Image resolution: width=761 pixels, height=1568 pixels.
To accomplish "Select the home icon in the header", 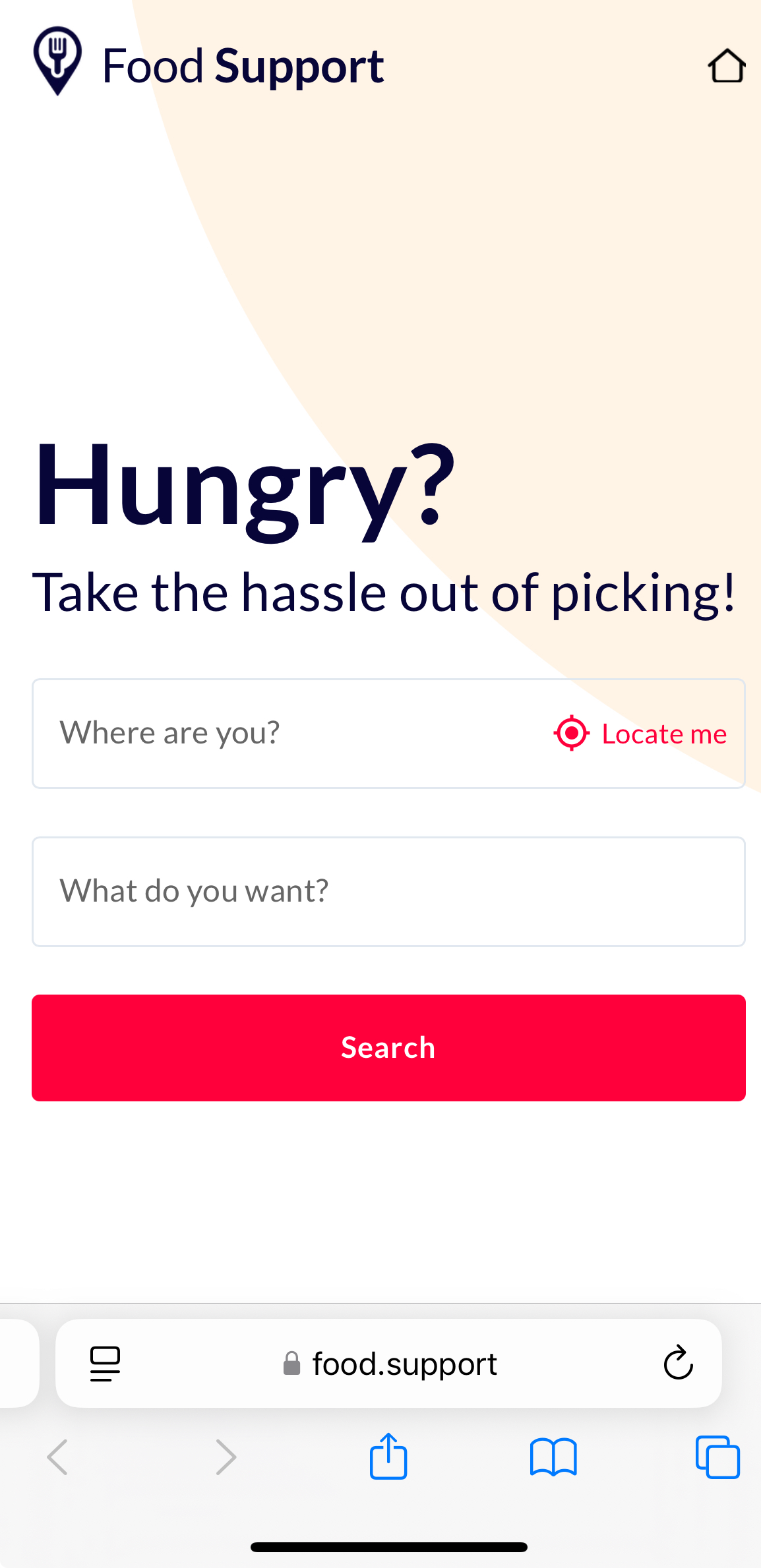I will click(x=727, y=65).
